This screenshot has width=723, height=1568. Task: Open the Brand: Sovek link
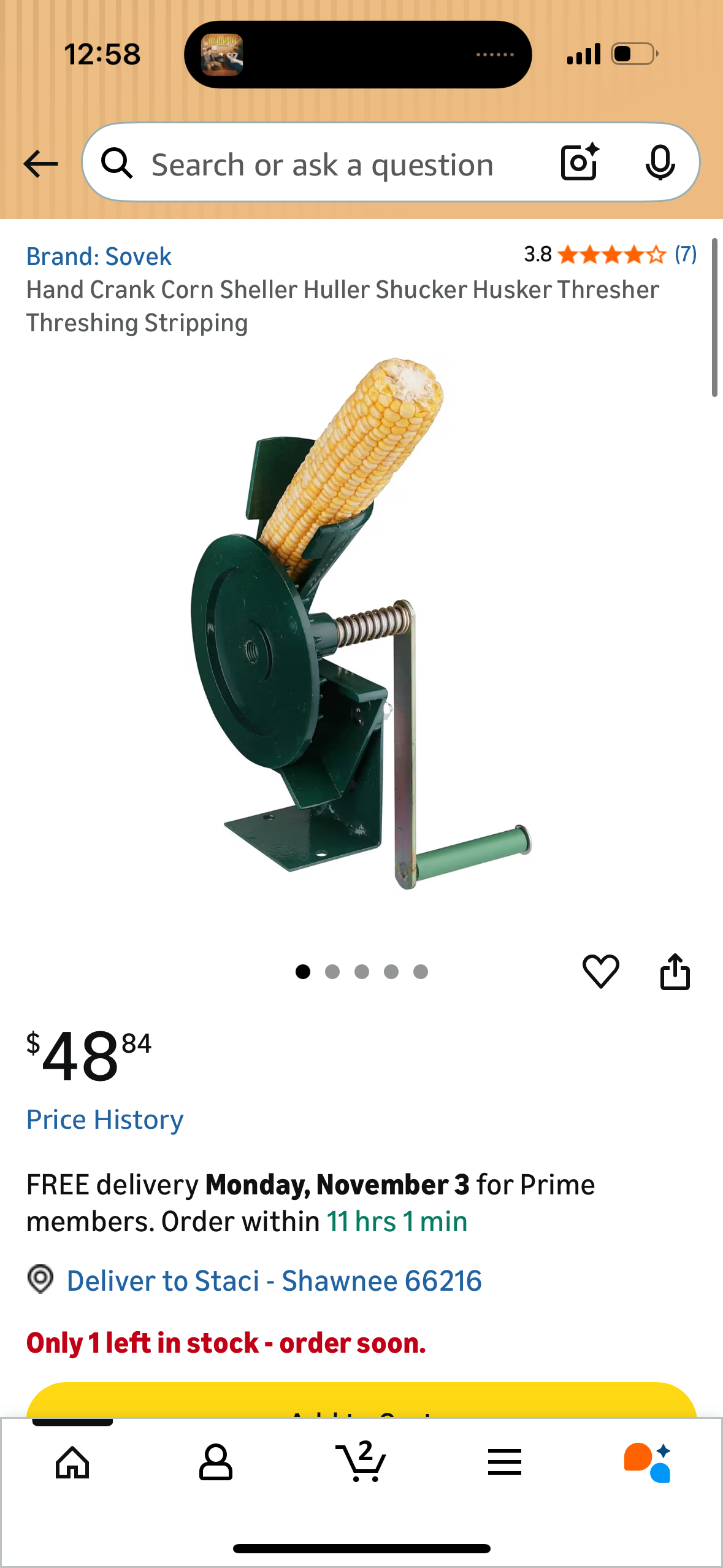[99, 256]
